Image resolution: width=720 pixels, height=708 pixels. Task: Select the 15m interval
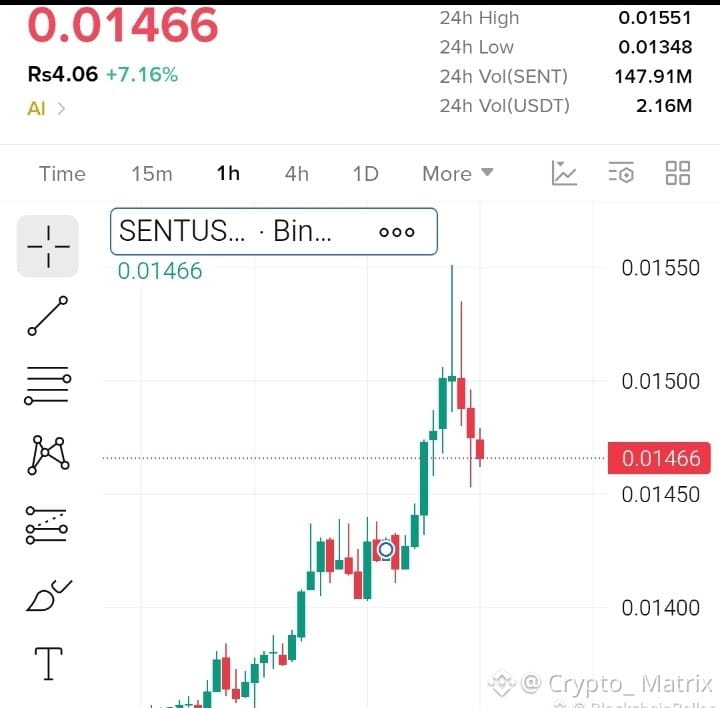[x=152, y=174]
